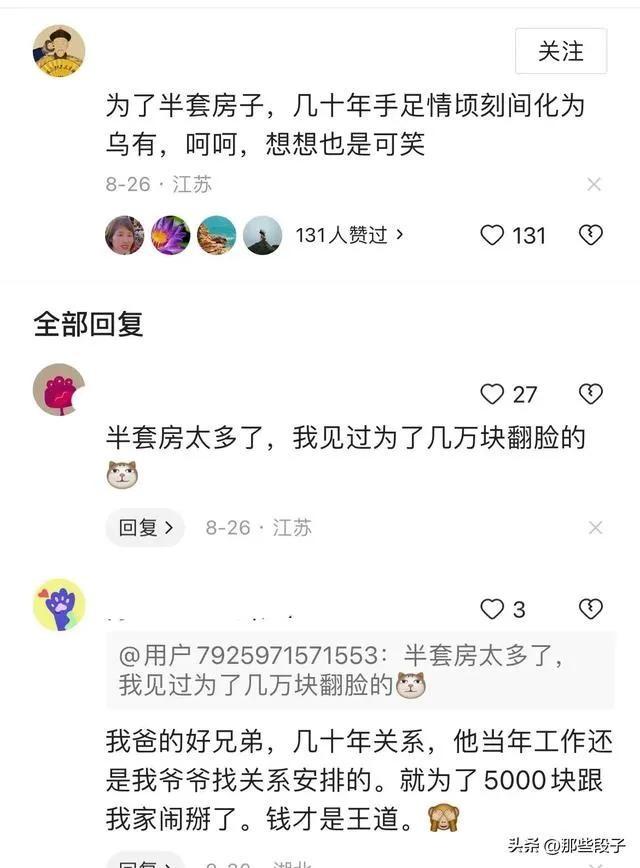Screen dimensions: 640x868
Task: View the 131人赞过 likers list
Action: tap(350, 235)
